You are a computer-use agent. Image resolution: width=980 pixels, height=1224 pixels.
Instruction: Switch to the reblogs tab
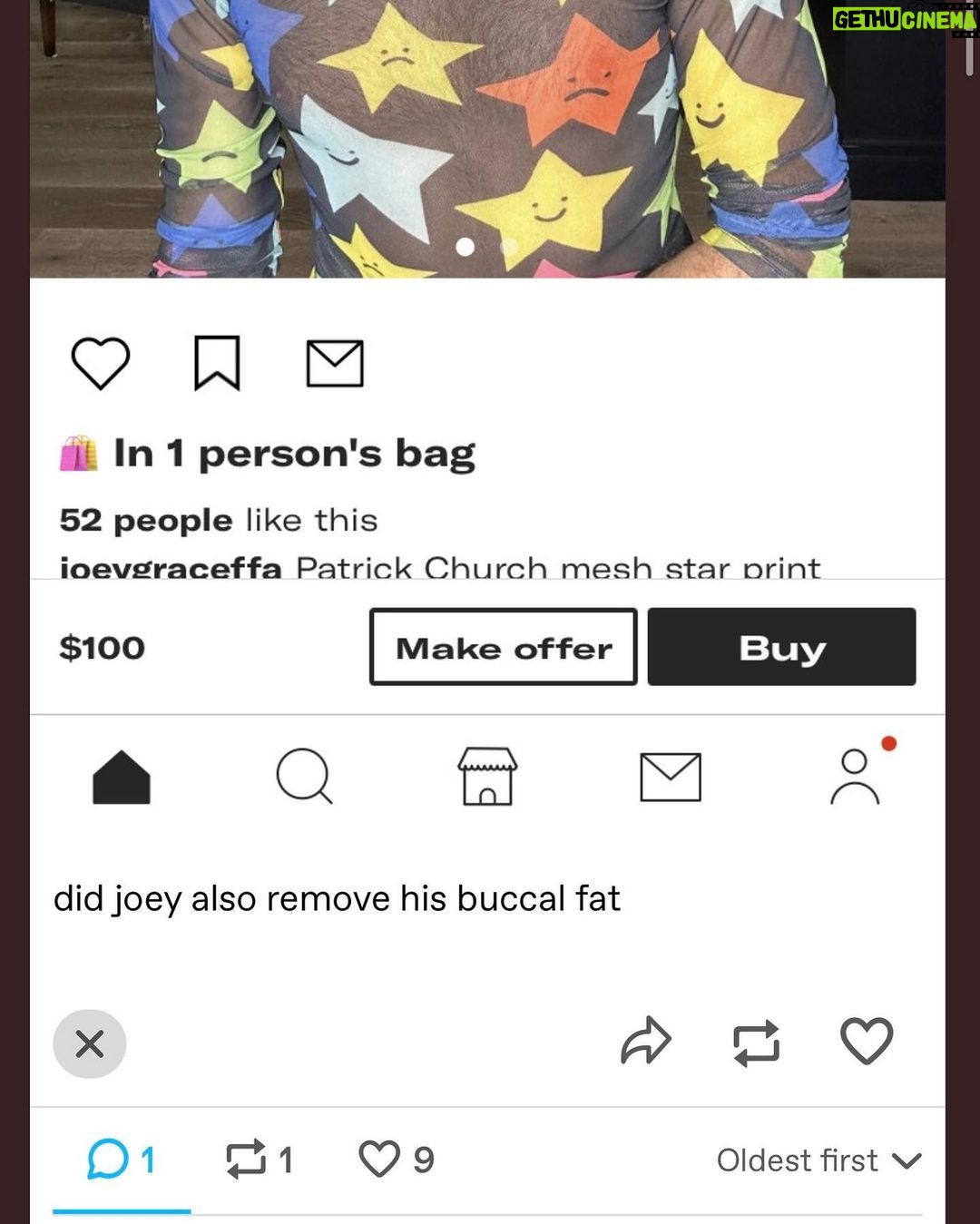[260, 1160]
